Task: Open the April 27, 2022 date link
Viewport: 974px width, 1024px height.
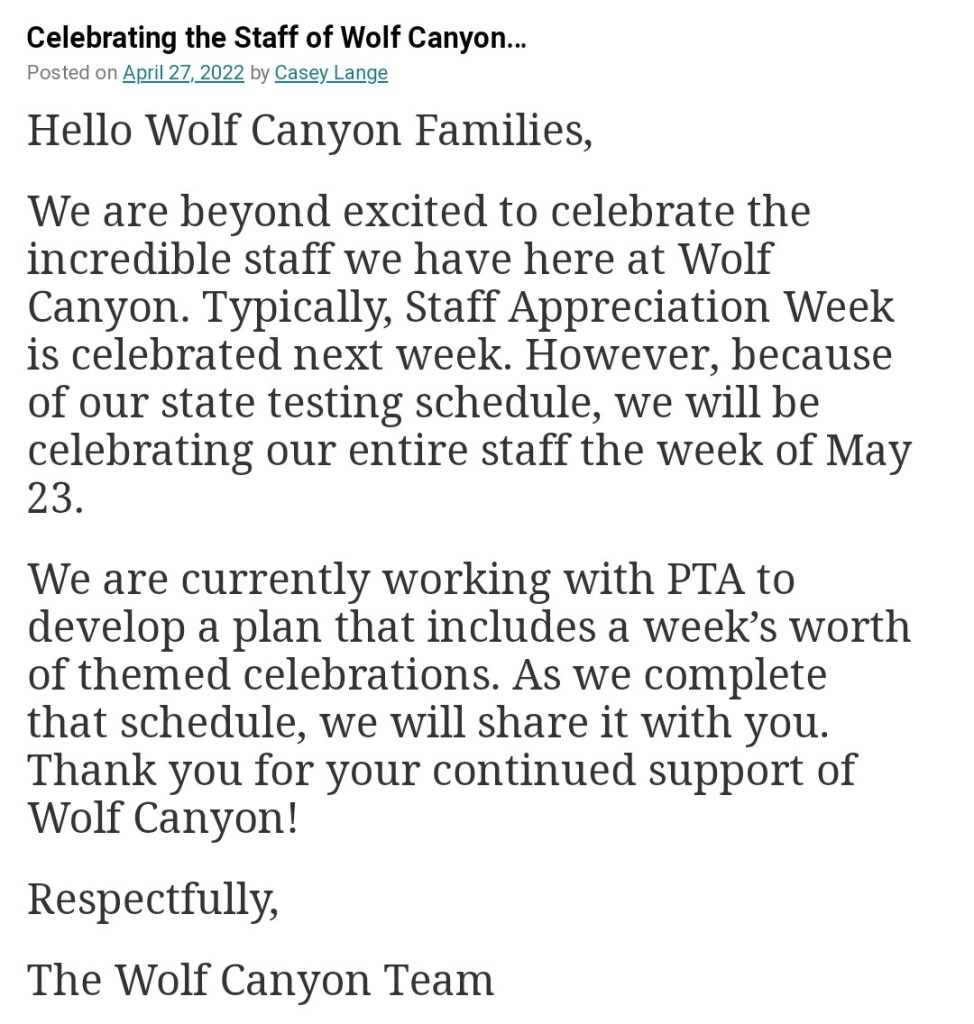Action: (183, 73)
